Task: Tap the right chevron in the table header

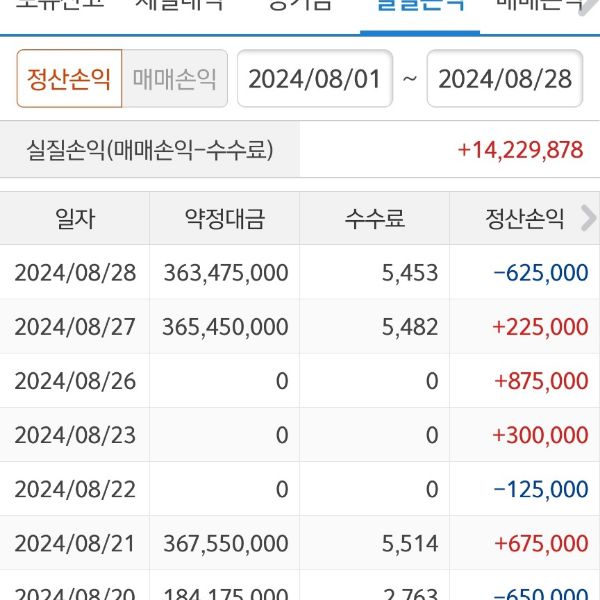Action: pos(588,218)
